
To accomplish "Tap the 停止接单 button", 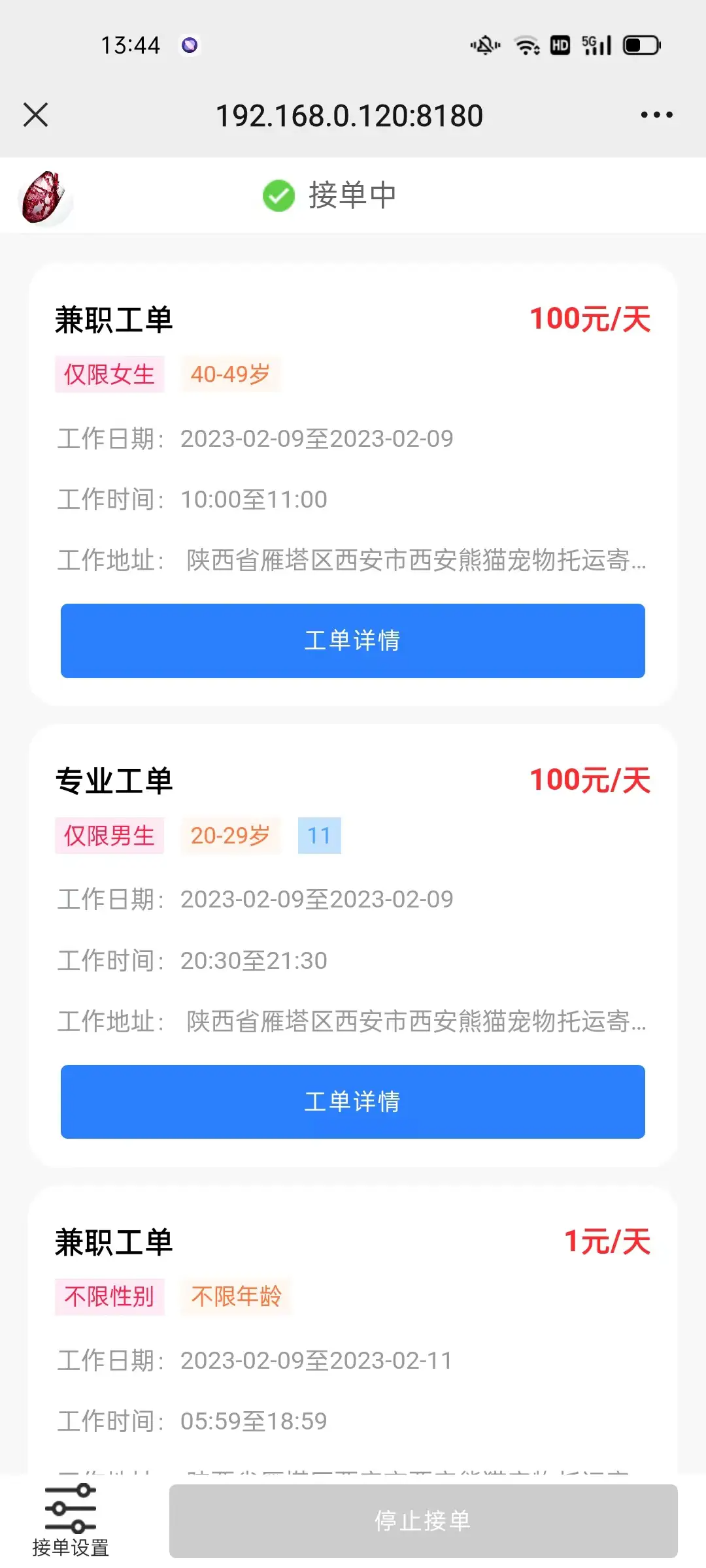I will [423, 1521].
